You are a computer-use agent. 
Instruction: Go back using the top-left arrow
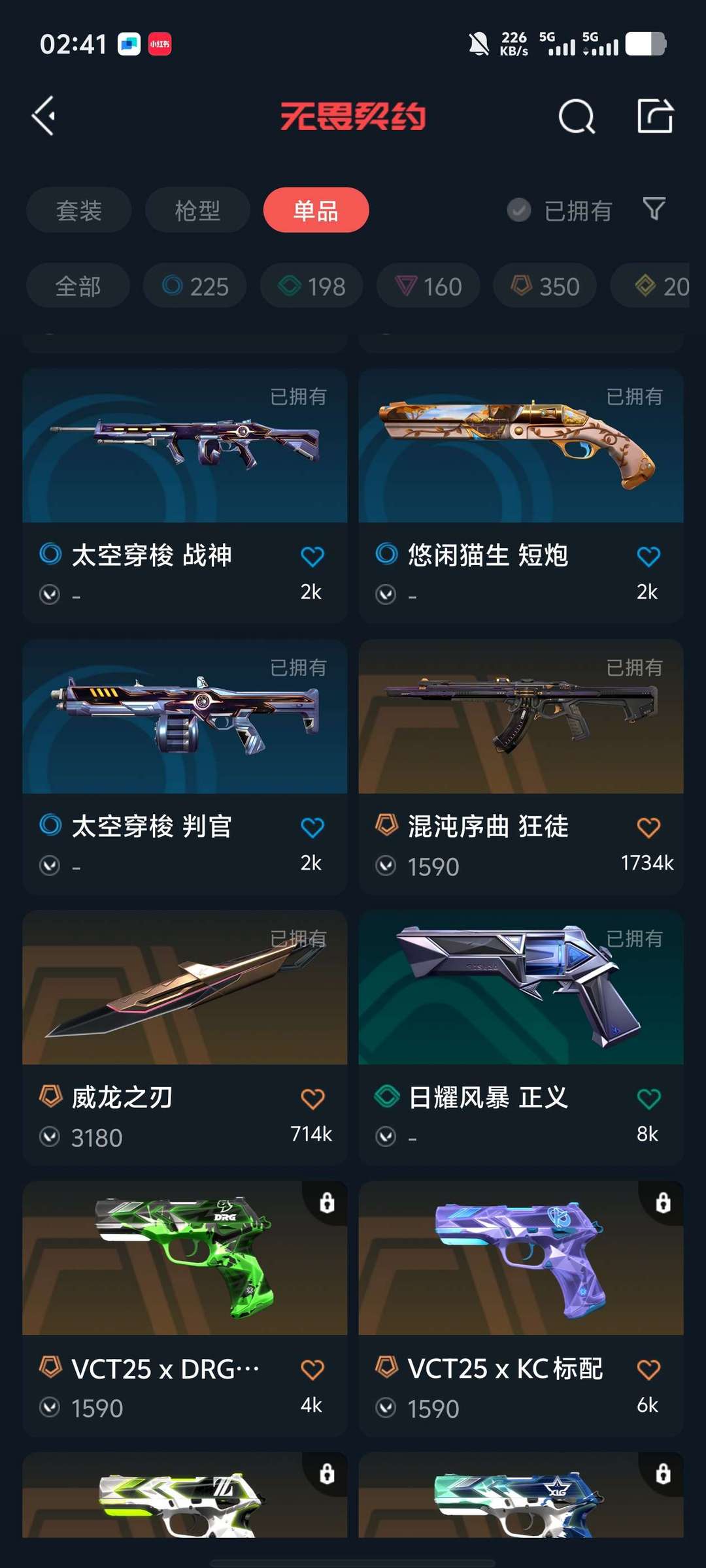(x=44, y=116)
